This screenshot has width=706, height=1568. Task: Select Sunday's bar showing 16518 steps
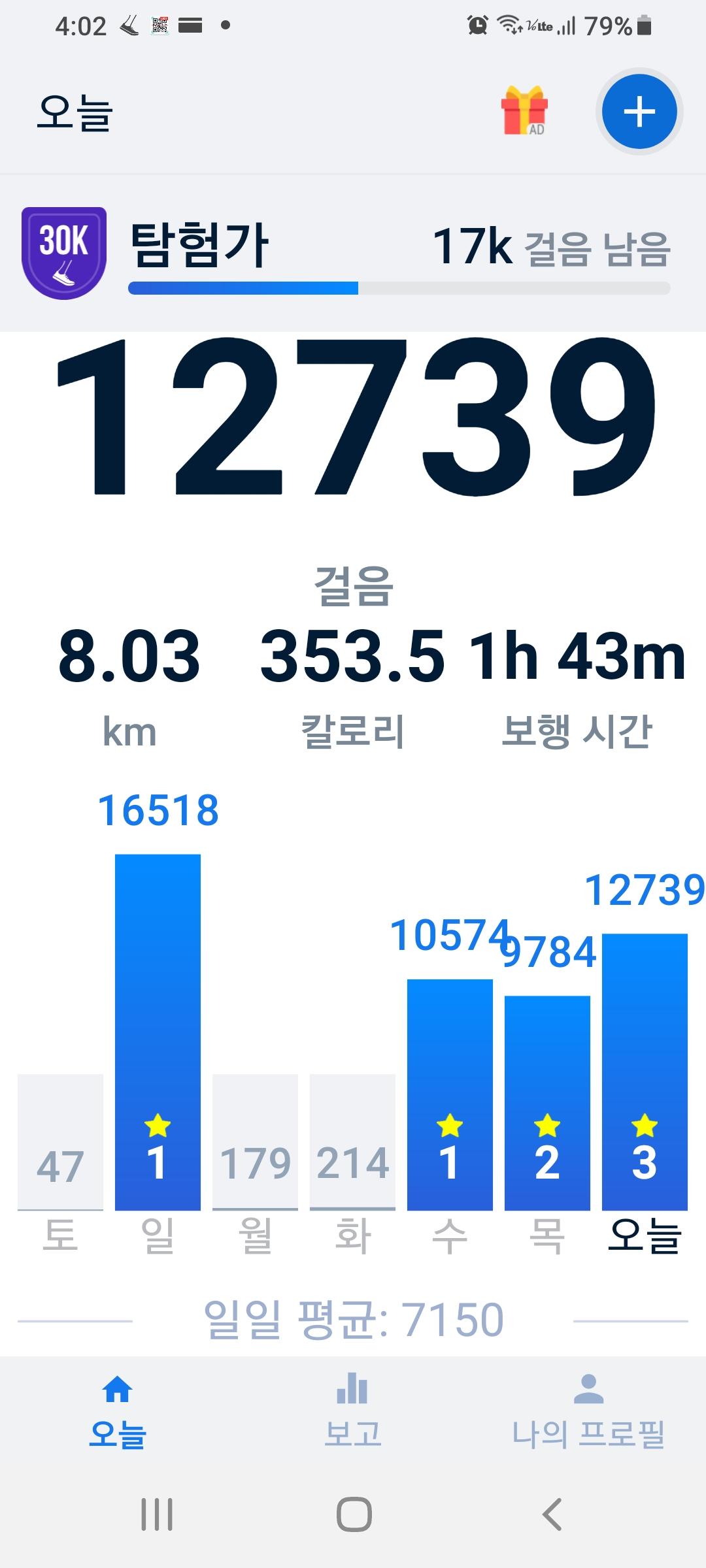(158, 1032)
